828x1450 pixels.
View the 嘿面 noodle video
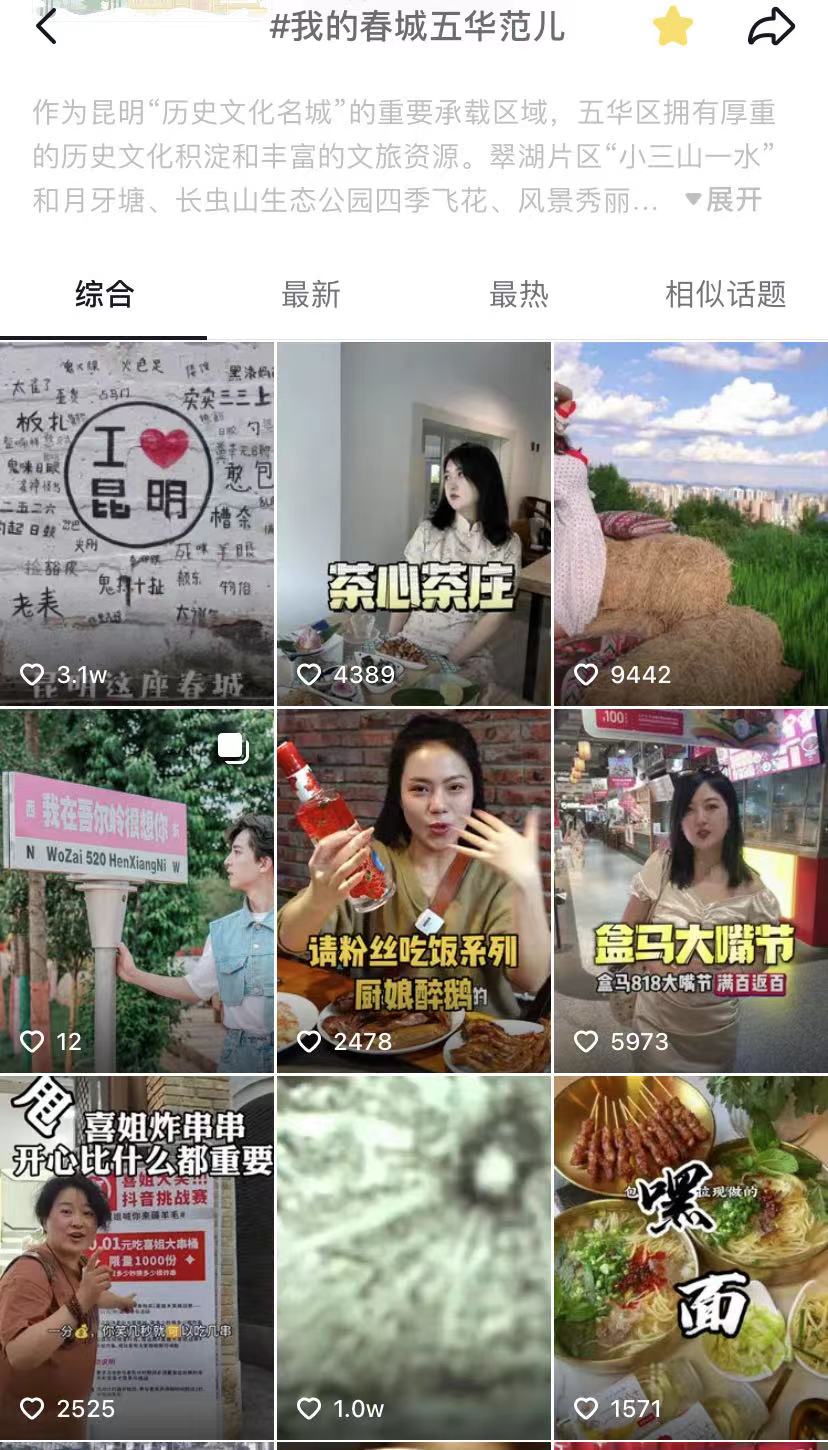point(691,1257)
